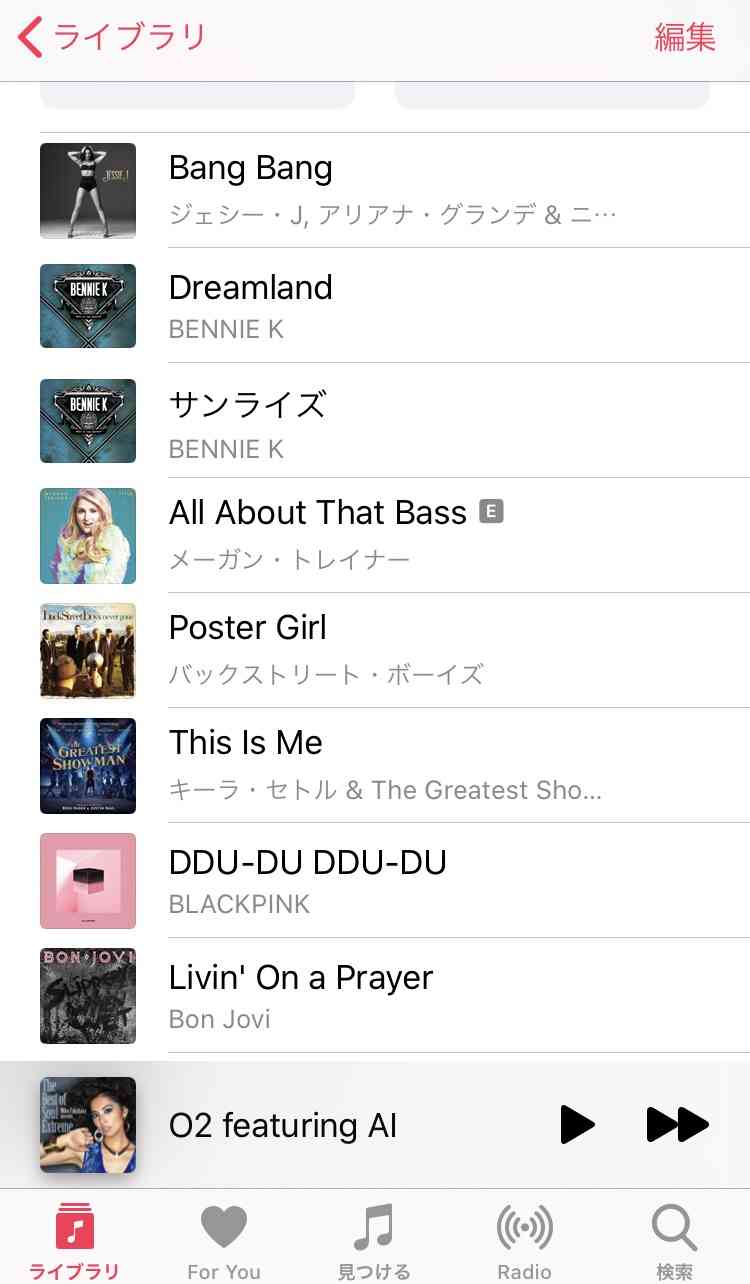Image resolution: width=750 pixels, height=1284 pixels.
Task: Select the 検索 (Search) magnifier icon
Action: click(673, 1225)
